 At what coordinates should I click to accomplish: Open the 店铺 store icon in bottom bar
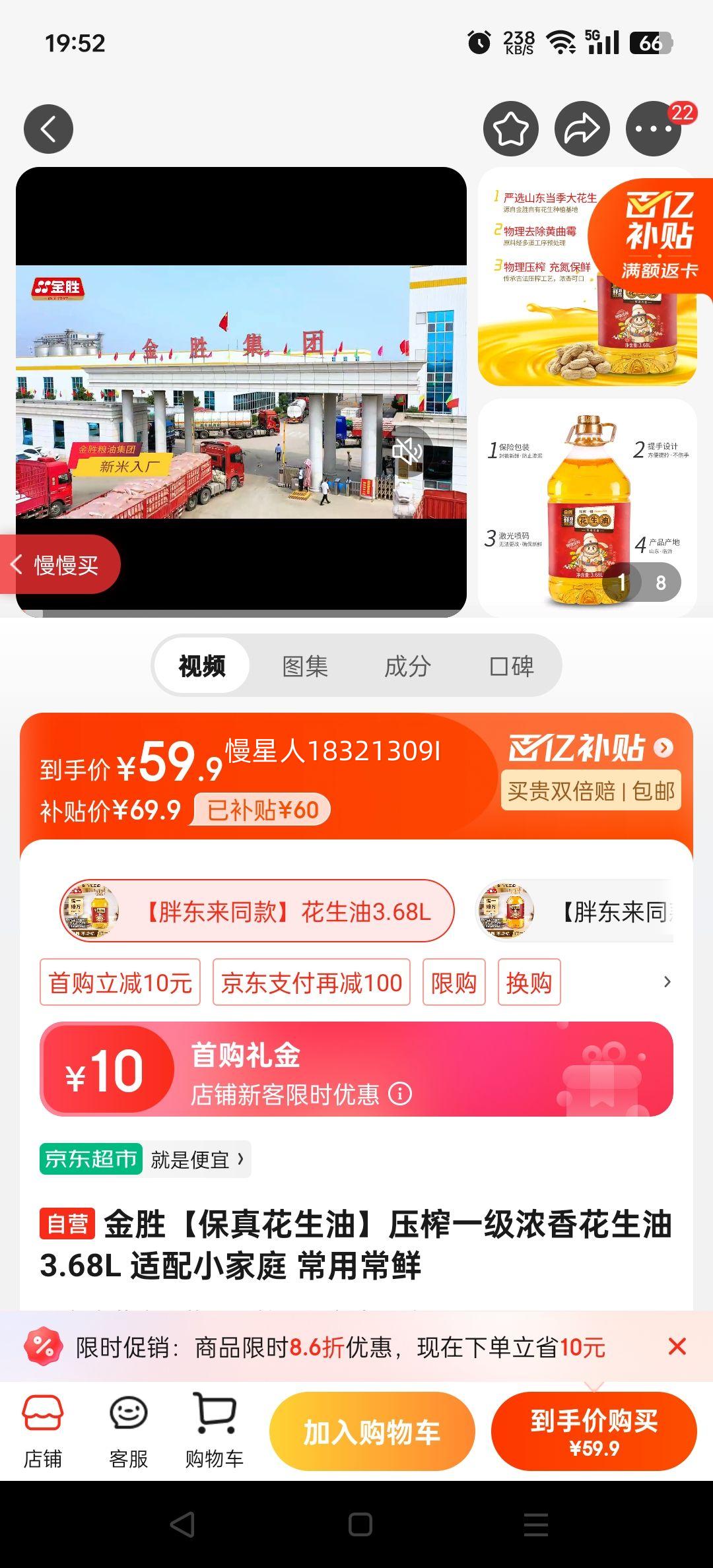click(x=44, y=1425)
